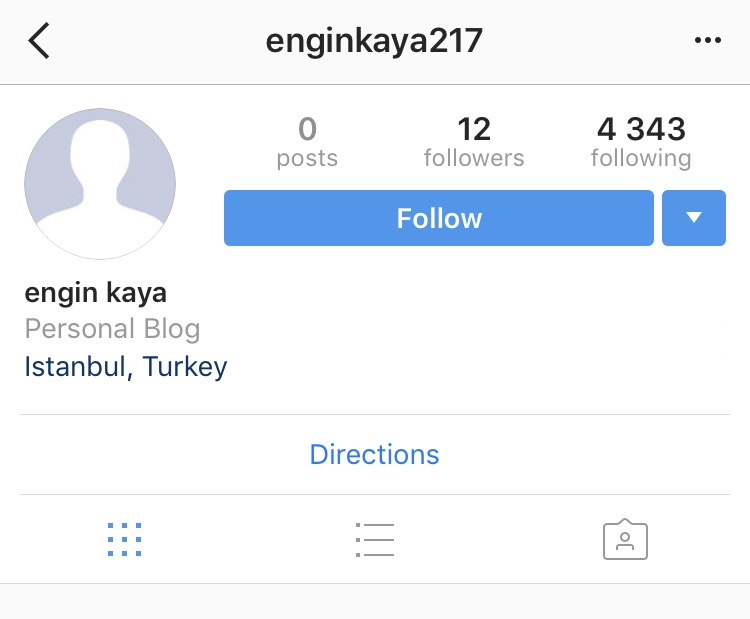This screenshot has height=619, width=750.
Task: Go back using the back arrow
Action: [39, 41]
